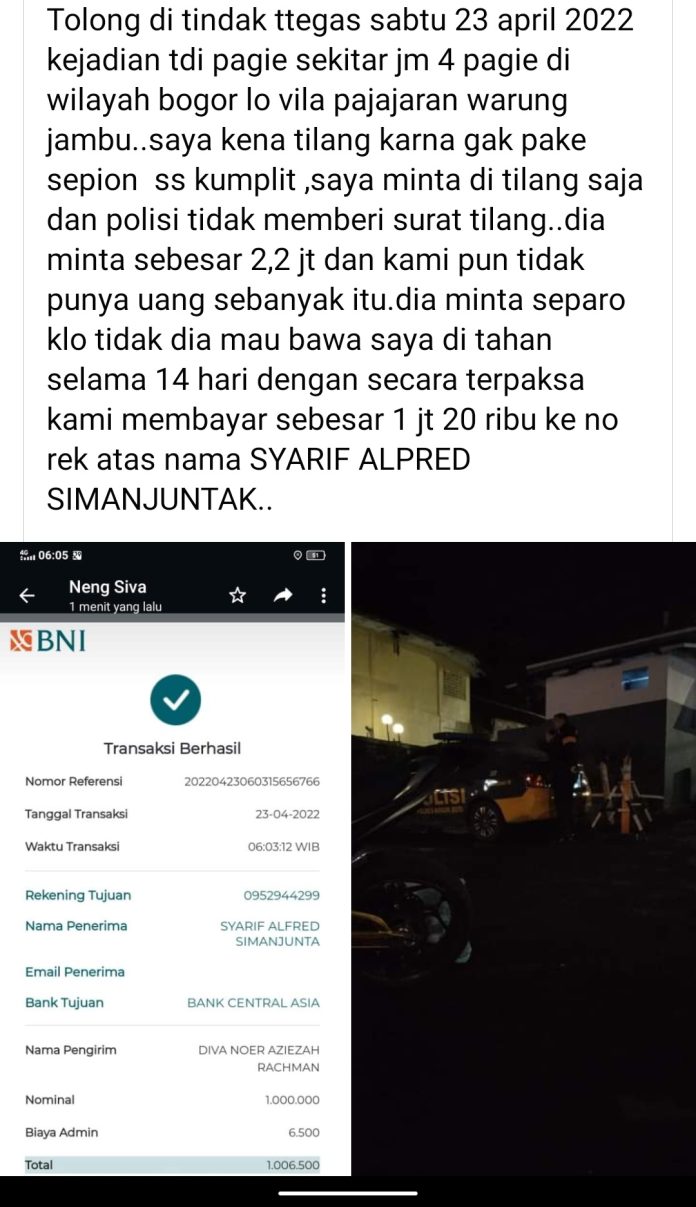Open the night photo of police car
The height and width of the screenshot is (1207, 696).
tap(521, 858)
